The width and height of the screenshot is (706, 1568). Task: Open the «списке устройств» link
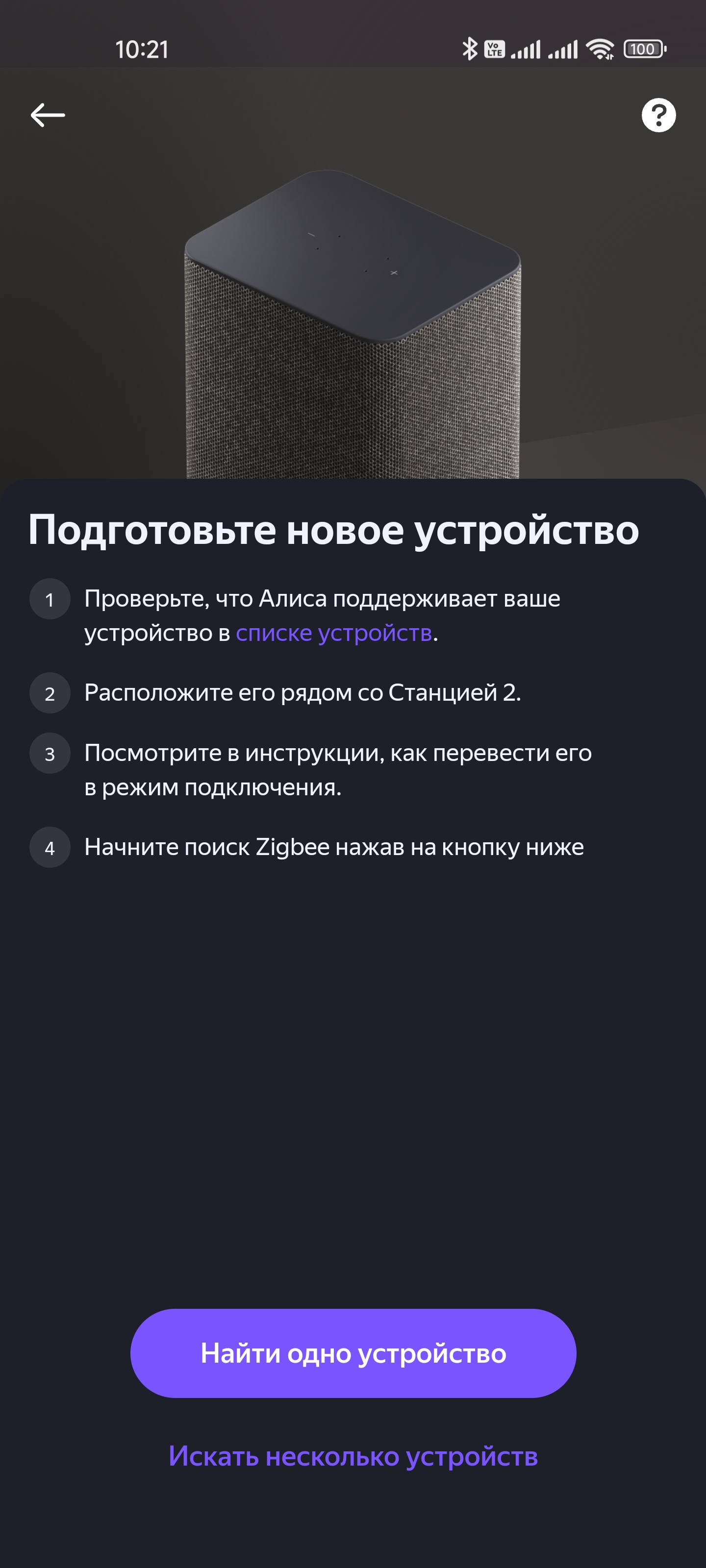tap(334, 633)
